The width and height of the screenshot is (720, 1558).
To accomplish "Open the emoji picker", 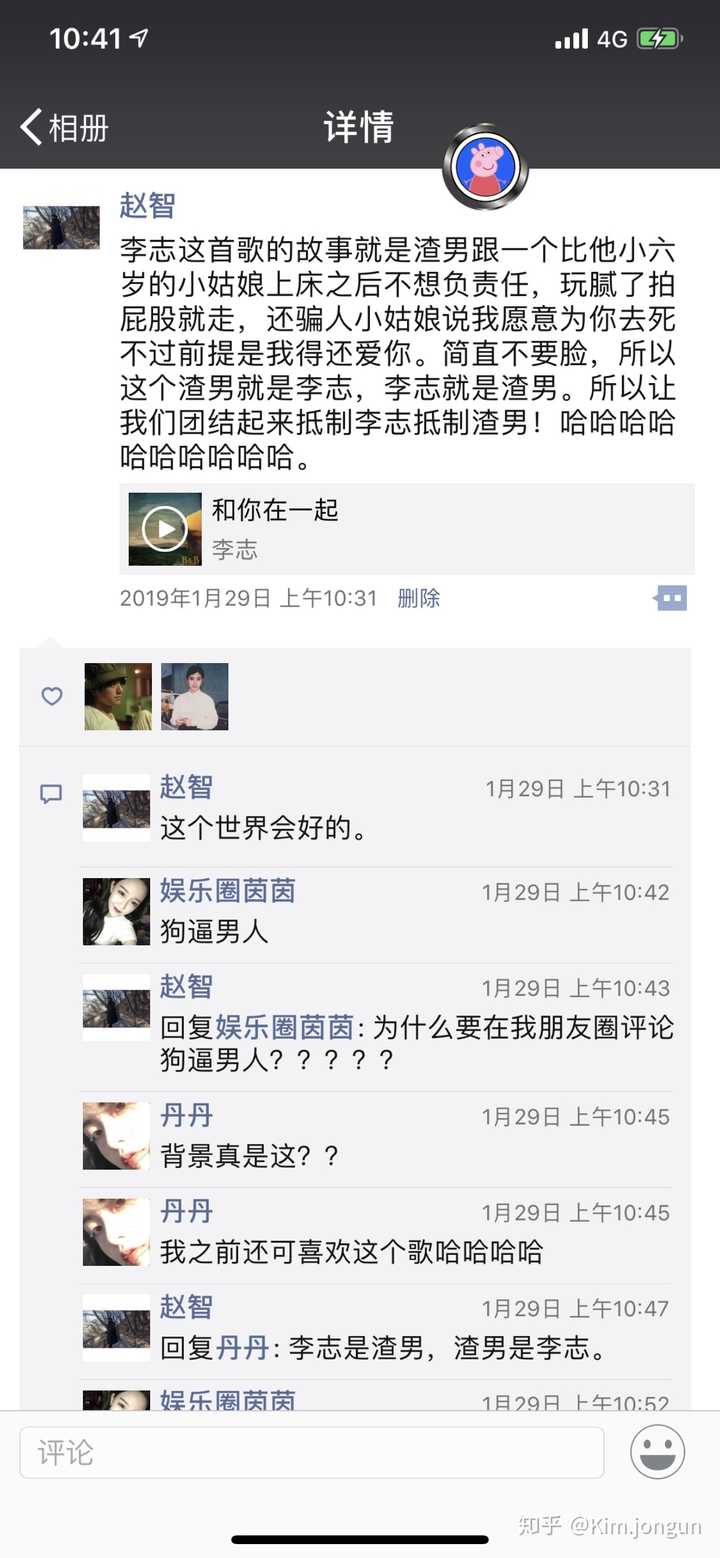I will click(657, 1452).
